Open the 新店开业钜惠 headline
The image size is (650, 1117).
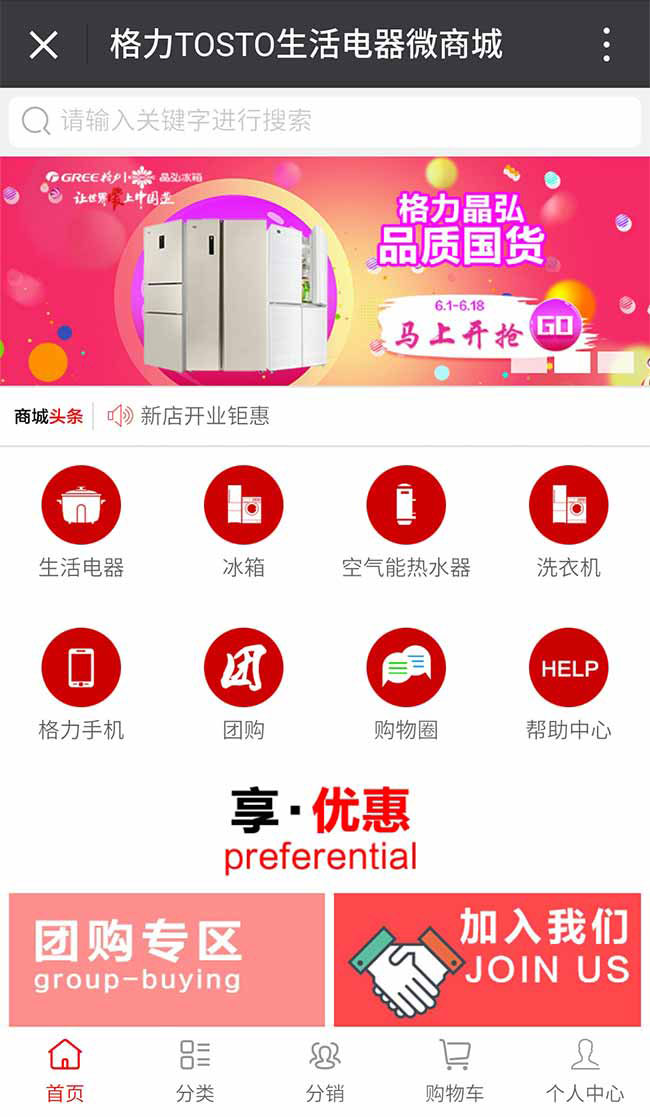(205, 416)
